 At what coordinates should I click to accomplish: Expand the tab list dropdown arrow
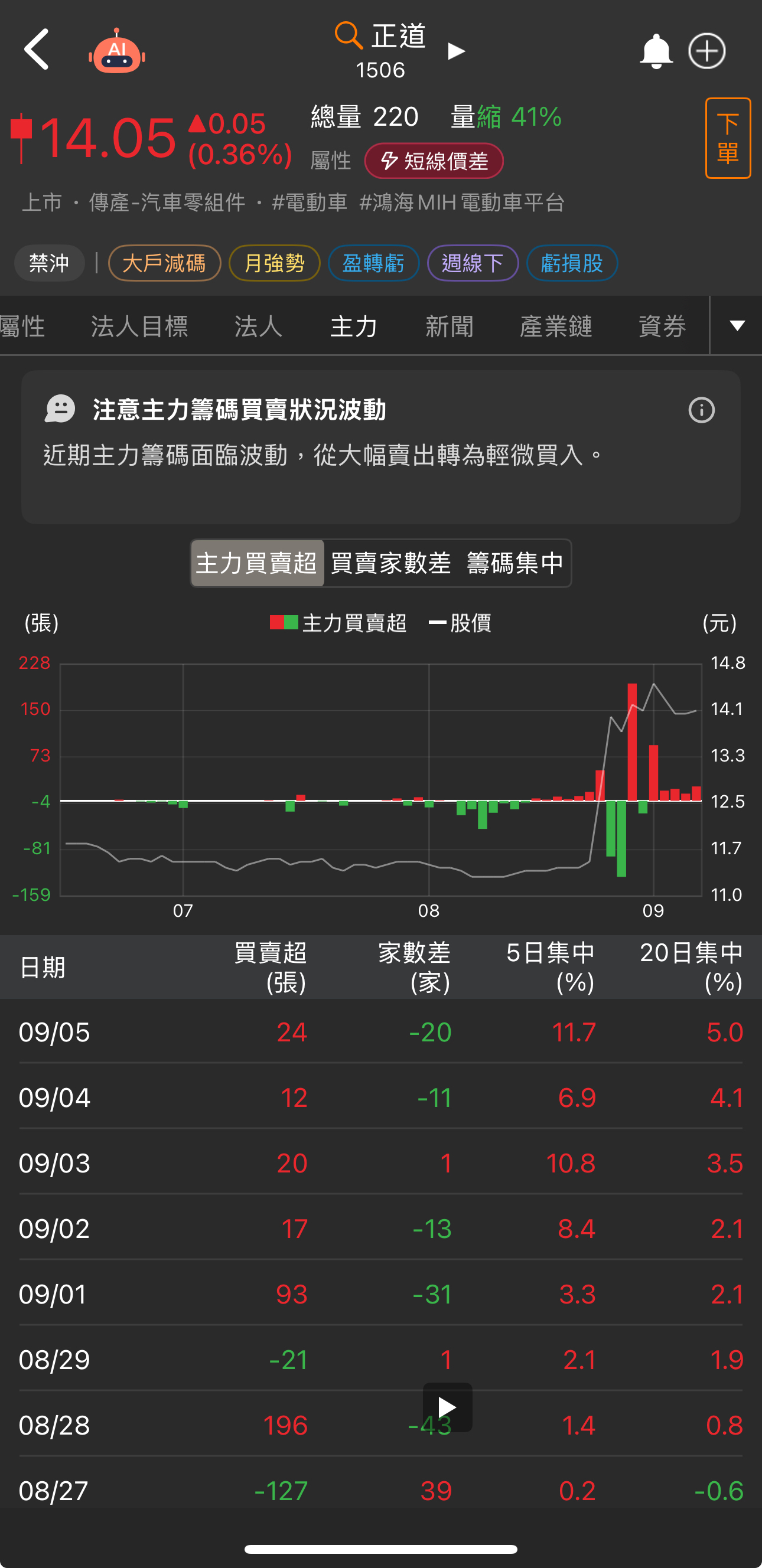pos(737,326)
